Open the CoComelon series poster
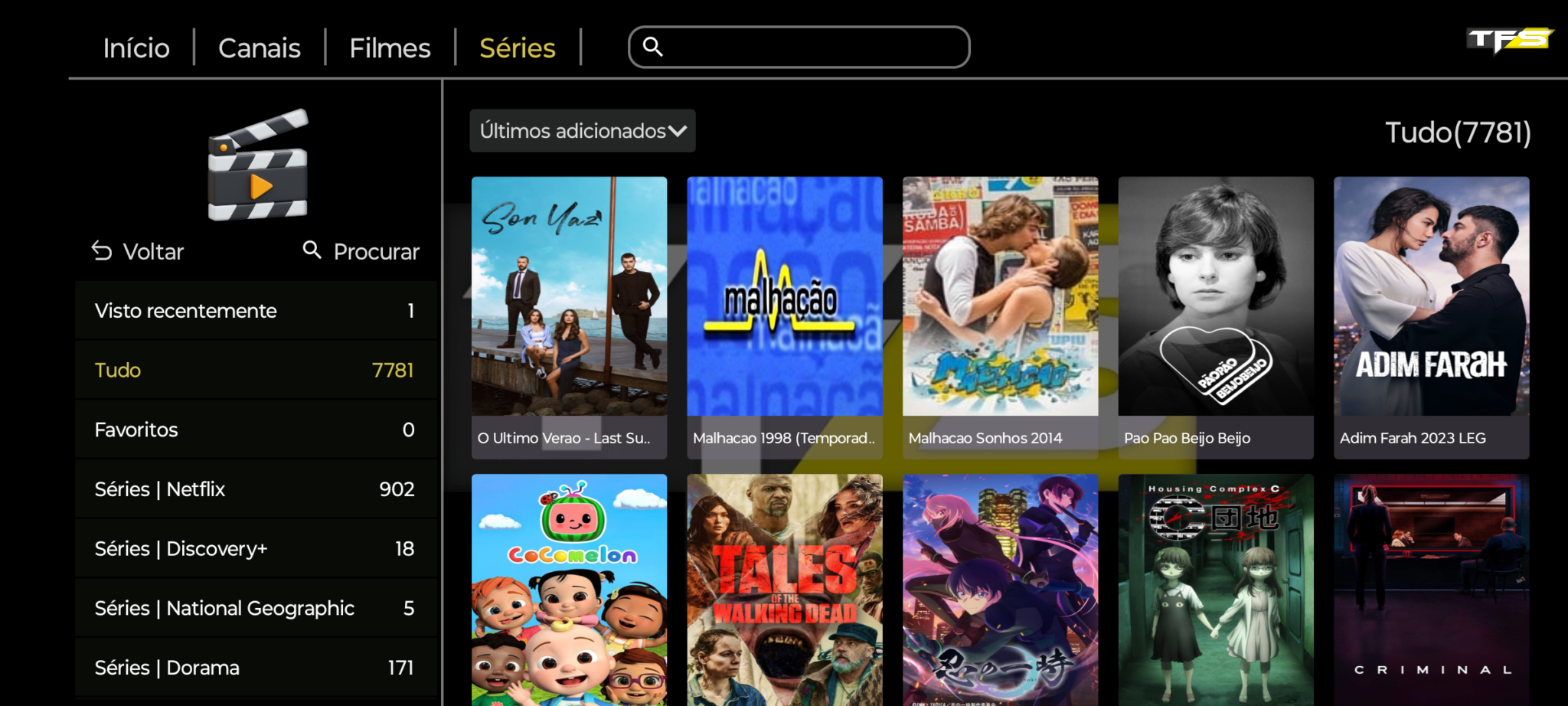The image size is (1568, 706). pyautogui.click(x=569, y=590)
